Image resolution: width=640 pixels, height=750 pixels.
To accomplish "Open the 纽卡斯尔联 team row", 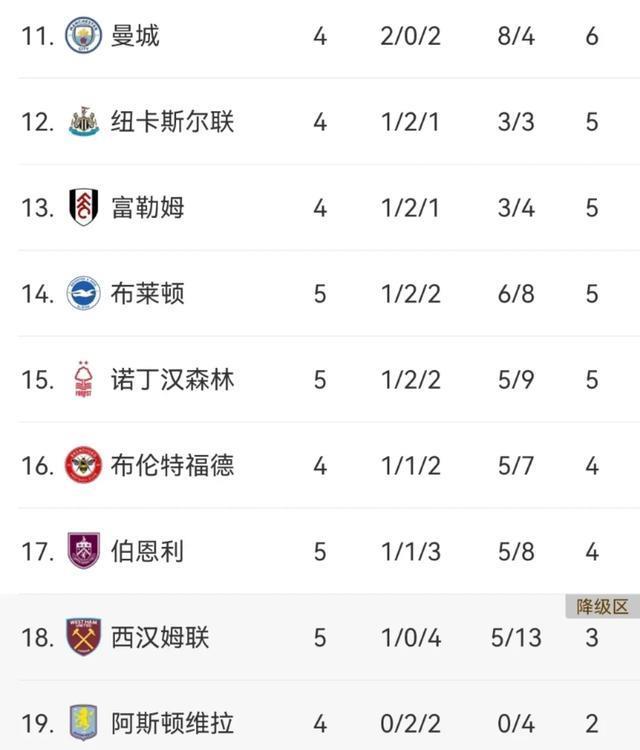I will pyautogui.click(x=172, y=122).
